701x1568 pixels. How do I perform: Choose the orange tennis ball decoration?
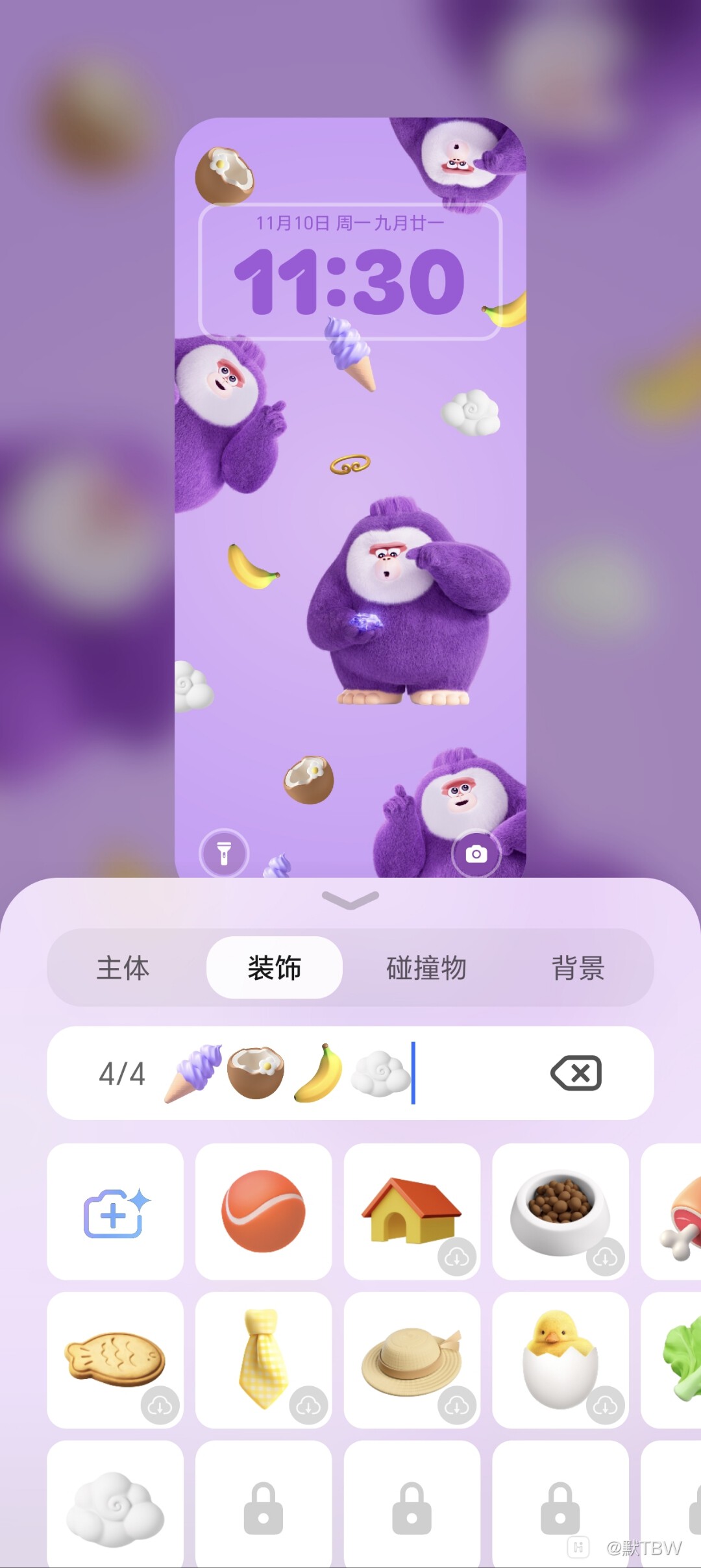[x=264, y=1212]
